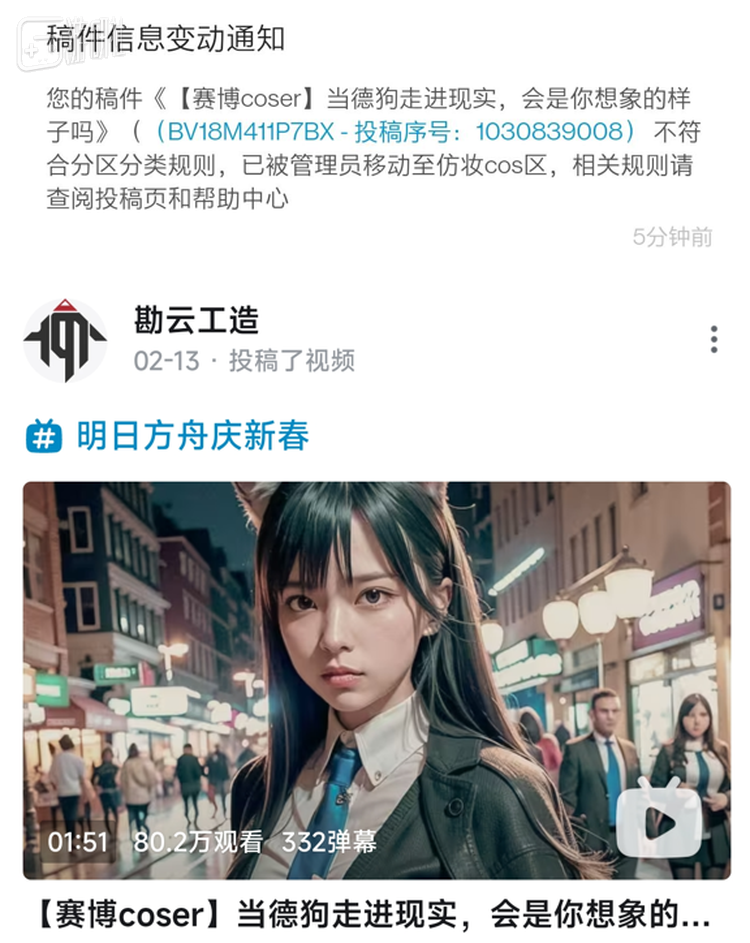Play the 赛博coser video thumbnail
Image resolution: width=750 pixels, height=943 pixels.
click(376, 680)
